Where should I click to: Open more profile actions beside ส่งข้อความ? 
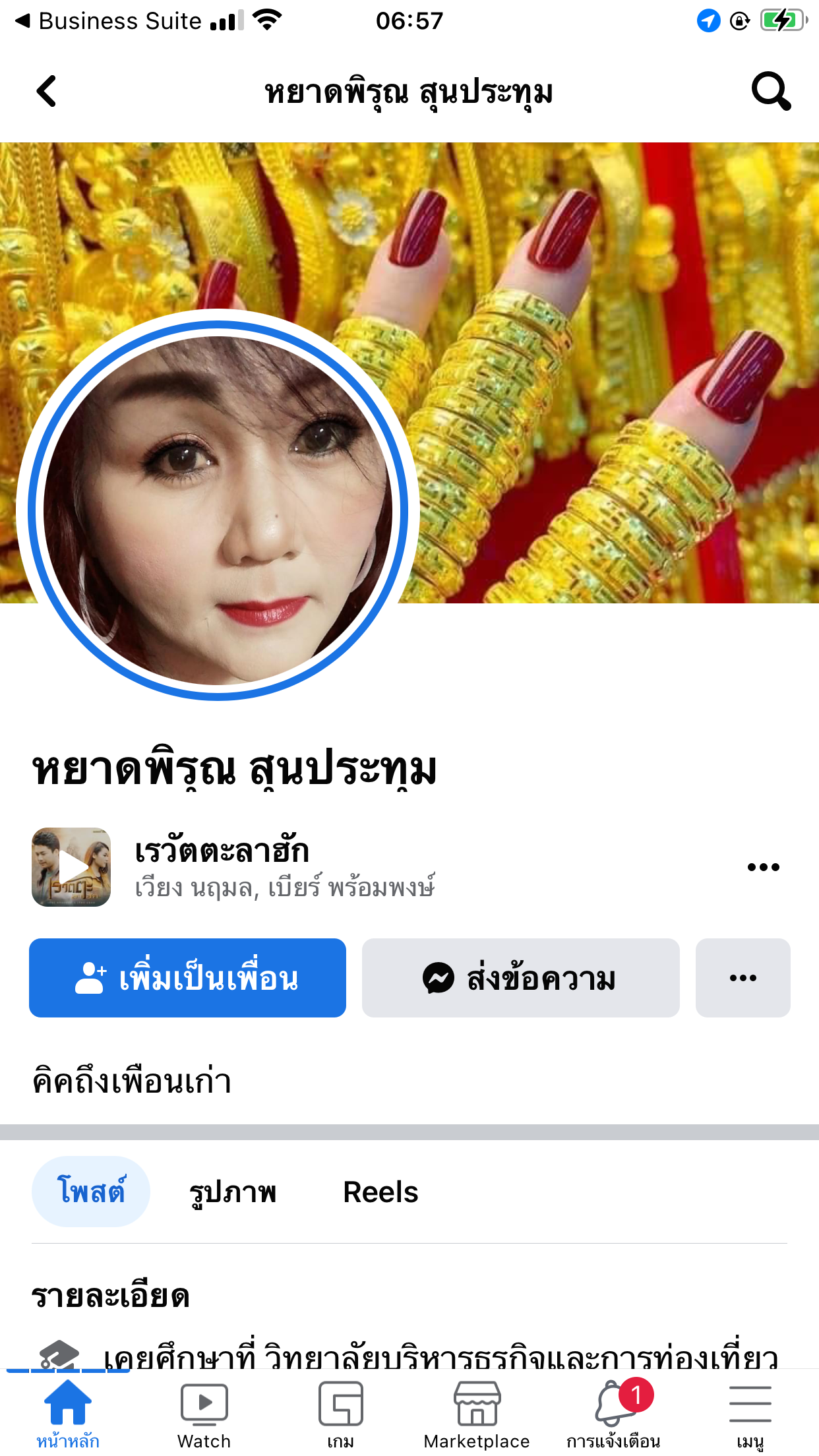[743, 978]
